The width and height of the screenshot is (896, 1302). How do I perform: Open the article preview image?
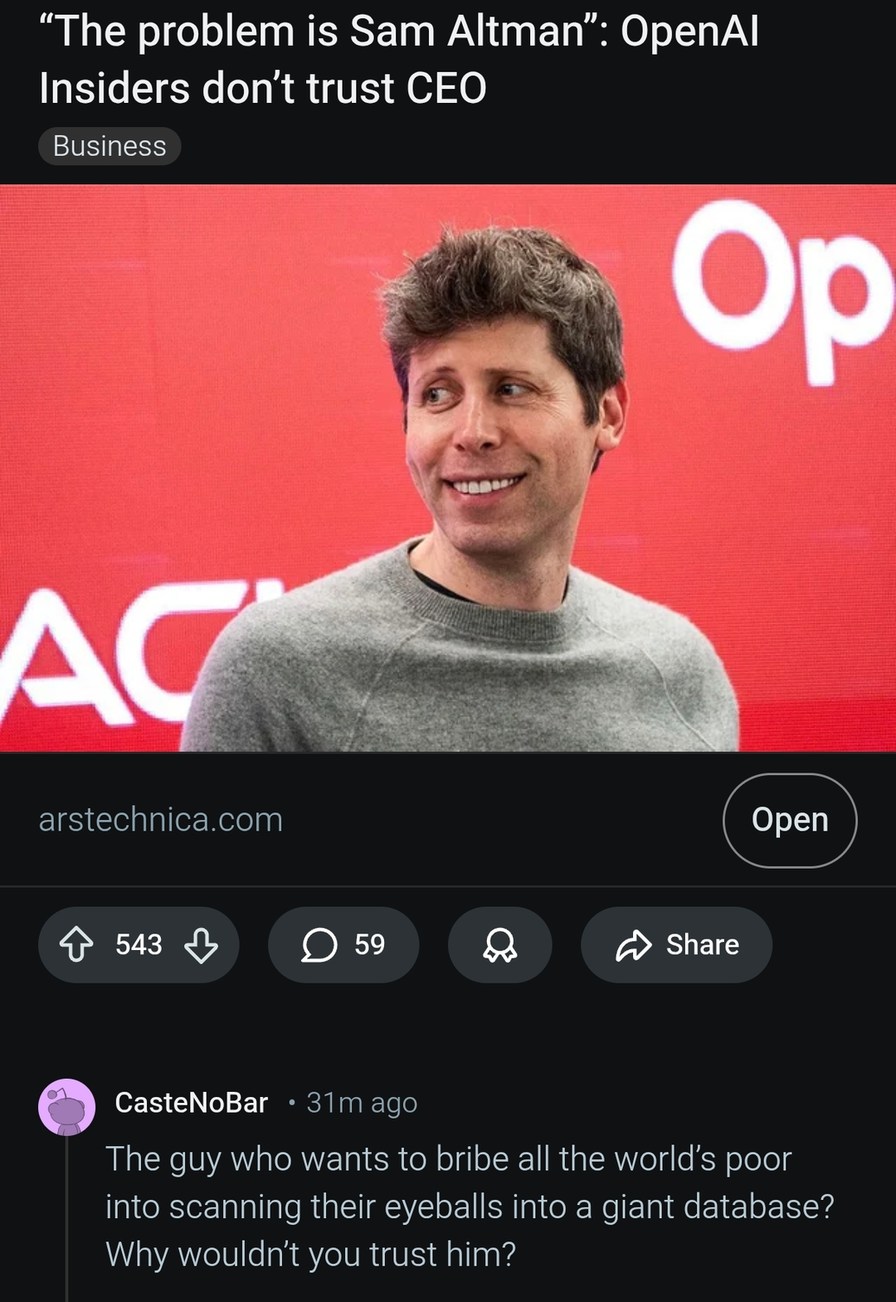(448, 468)
